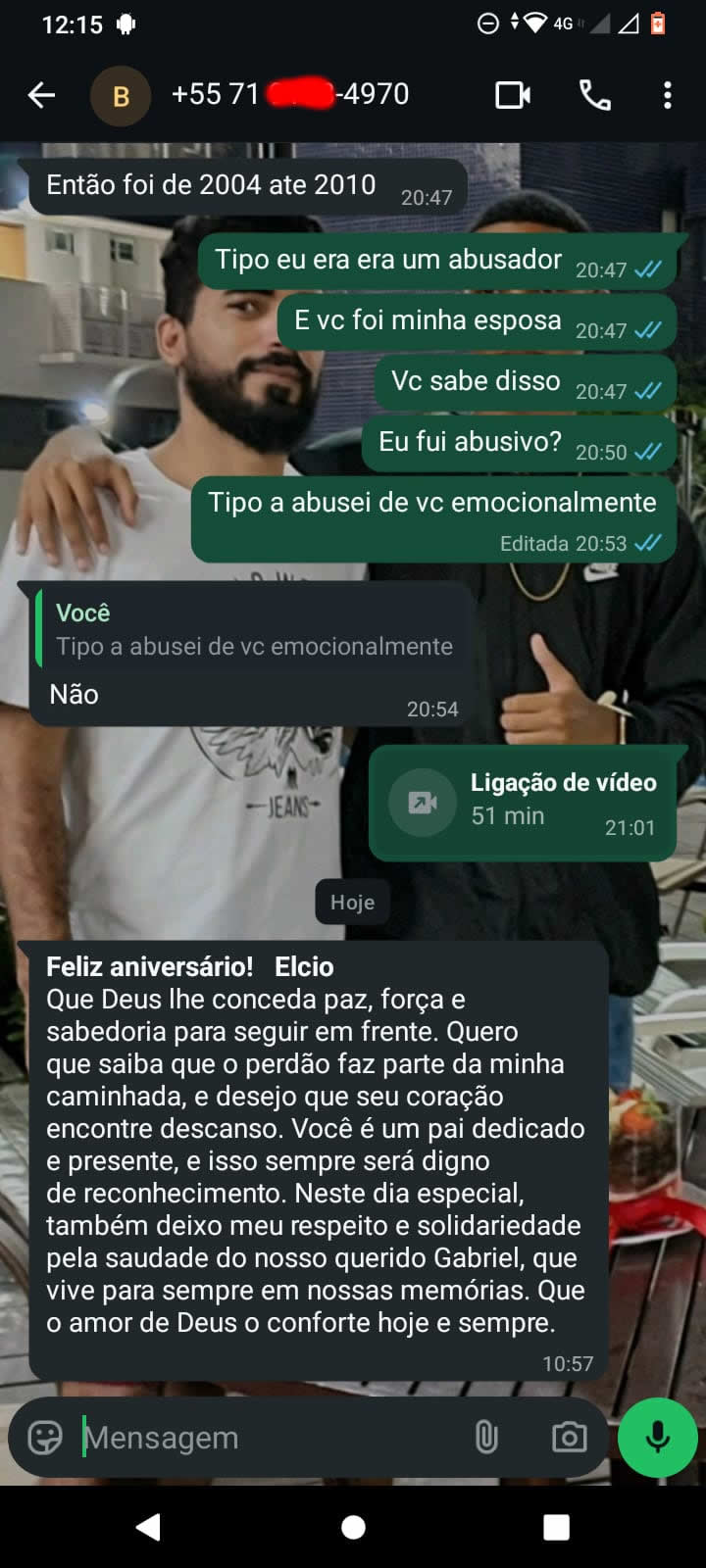The image size is (706, 1568).
Task: Open the system recent apps button
Action: 556,1527
